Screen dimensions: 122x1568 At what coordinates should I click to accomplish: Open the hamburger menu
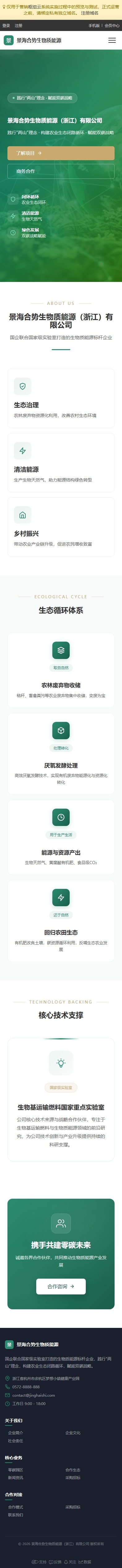(x=112, y=40)
